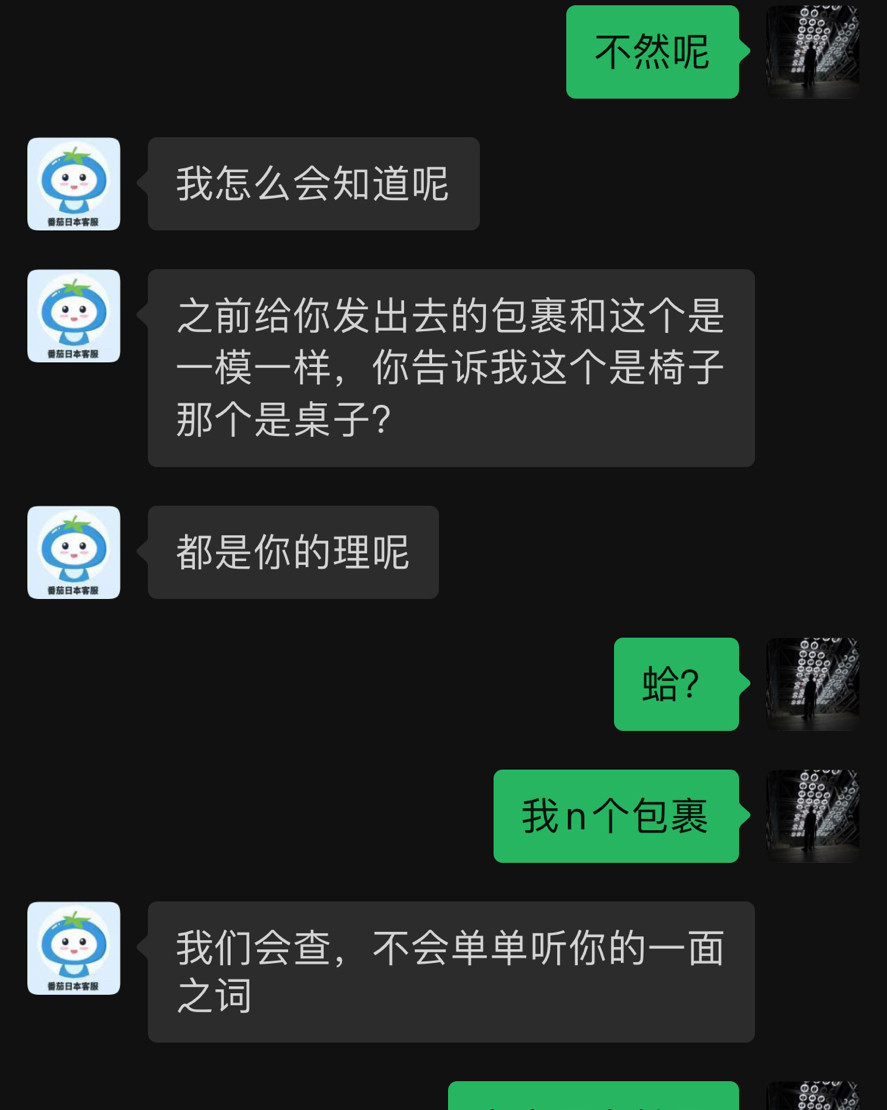Image resolution: width=887 pixels, height=1110 pixels.
Task: Select the "不然呢" green message bubble
Action: [652, 51]
